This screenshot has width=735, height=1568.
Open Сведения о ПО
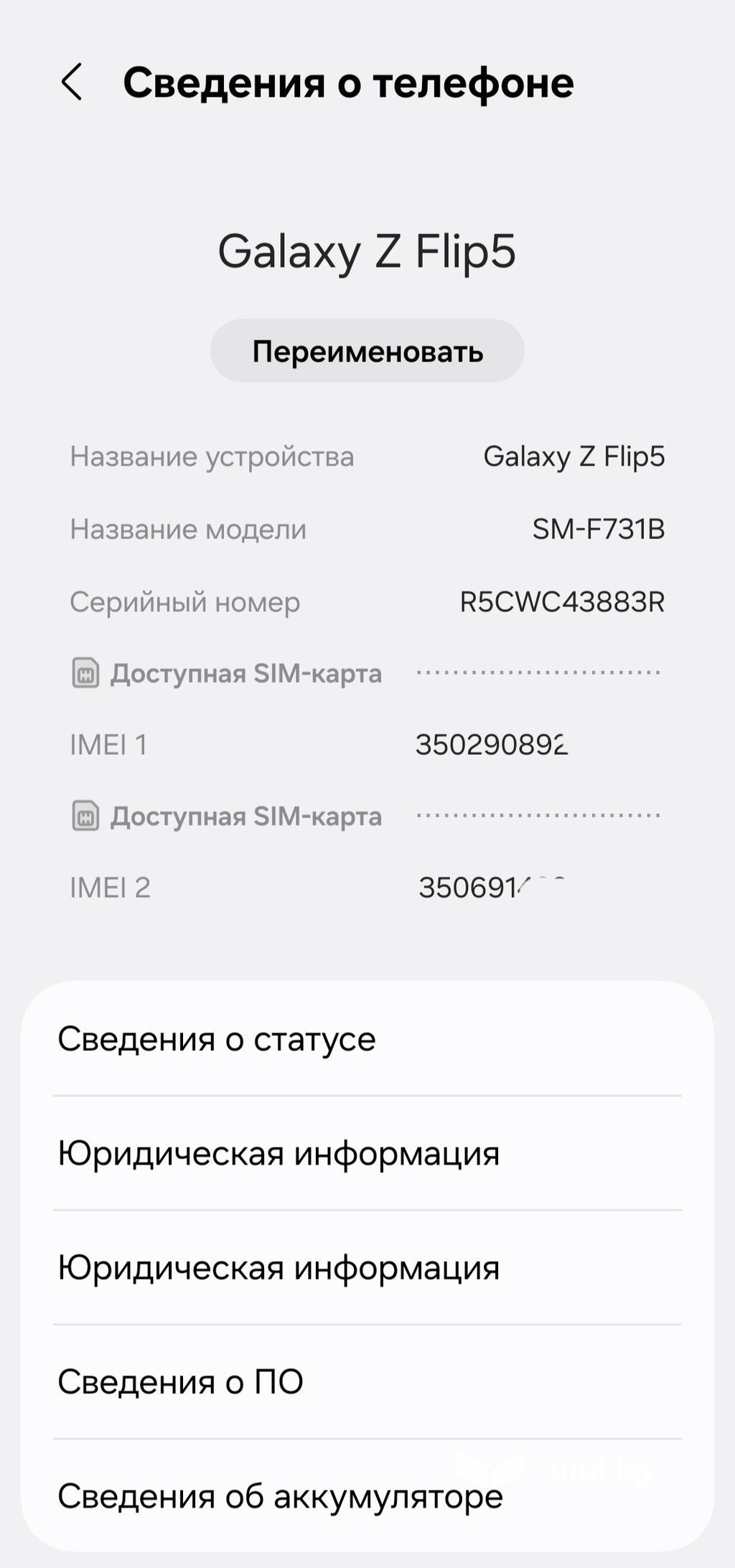tap(367, 1381)
